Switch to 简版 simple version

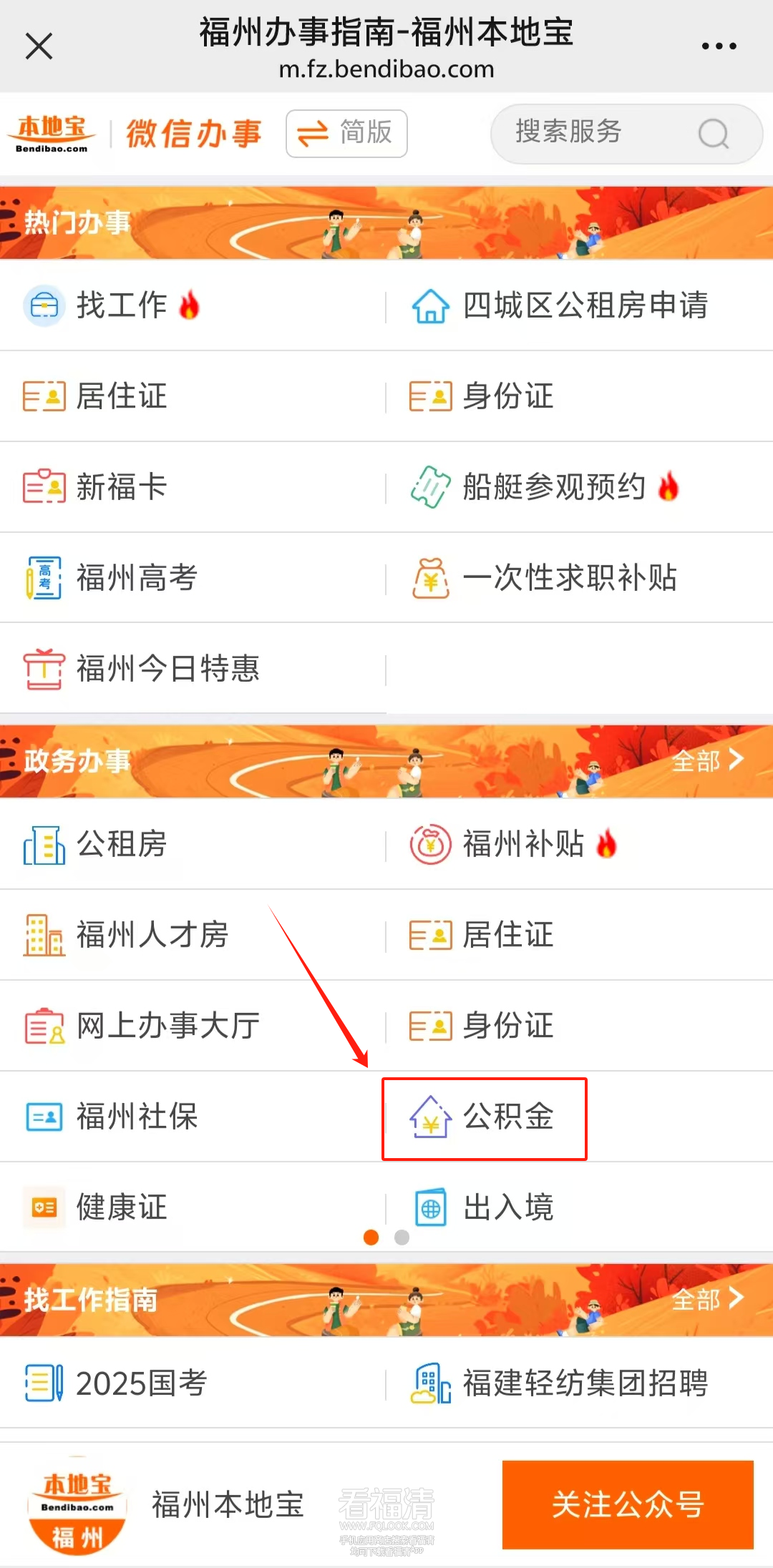pos(346,133)
